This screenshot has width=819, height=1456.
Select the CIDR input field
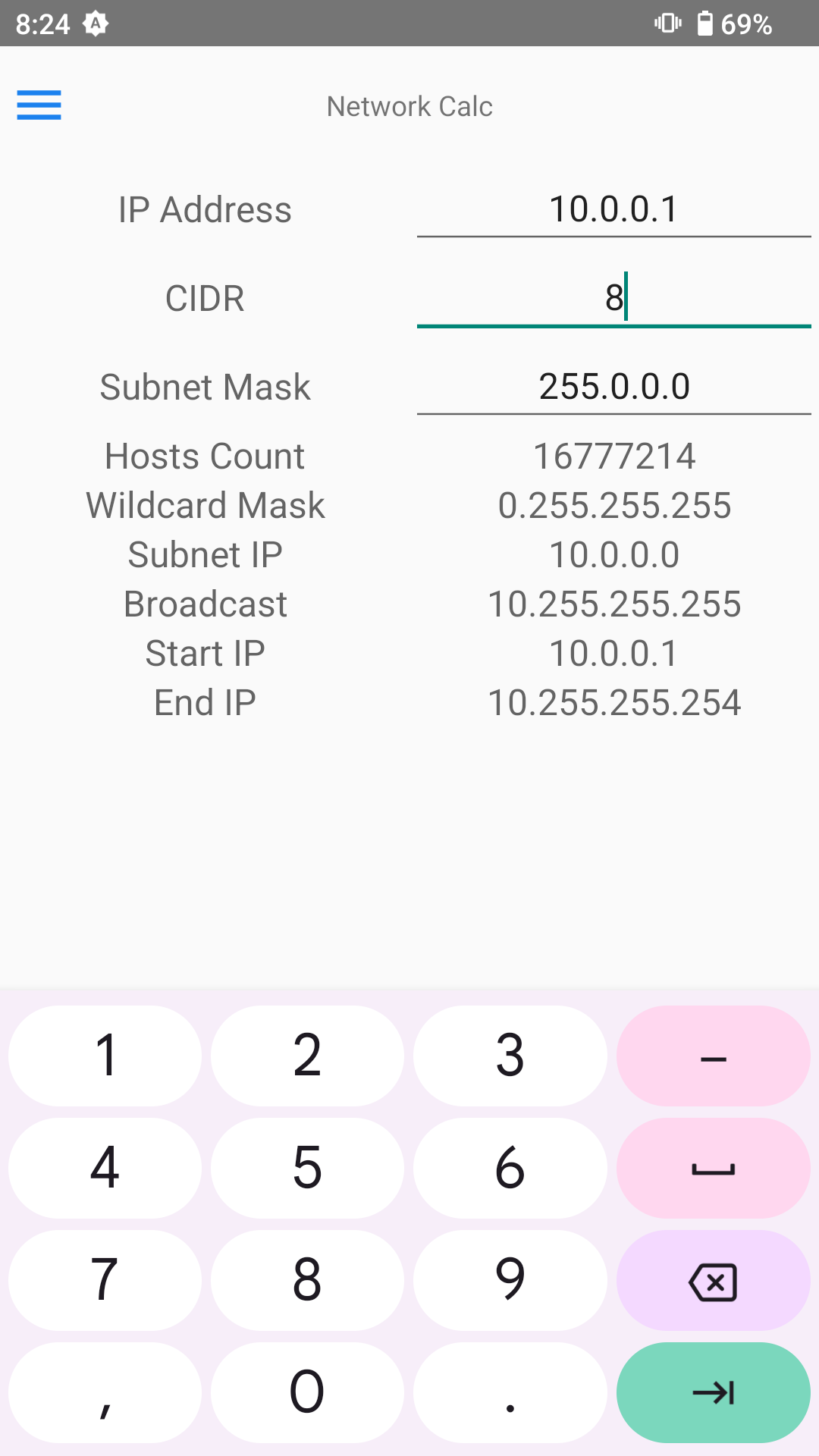point(613,297)
